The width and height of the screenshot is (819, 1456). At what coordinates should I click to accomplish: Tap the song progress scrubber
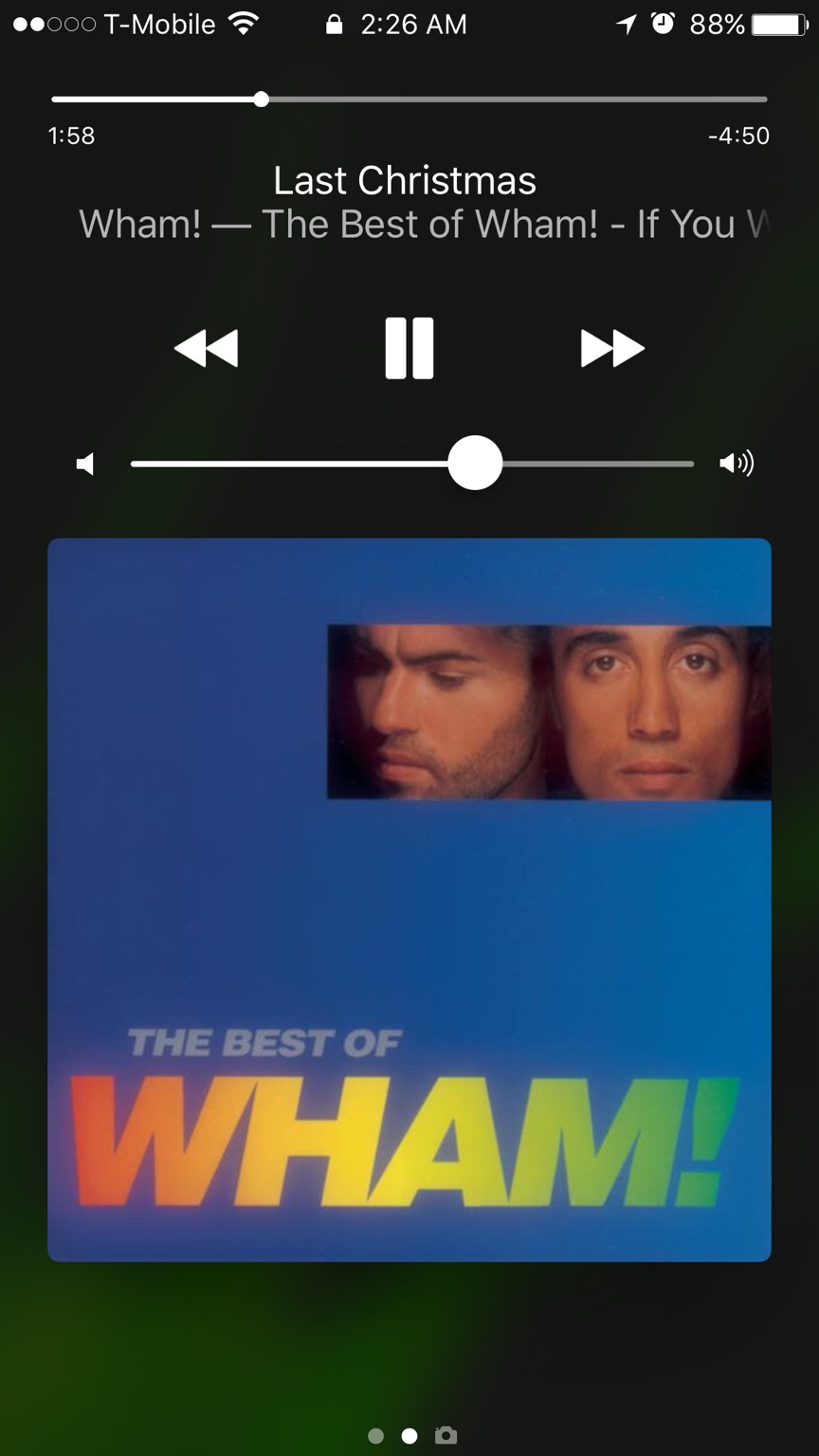coord(262,100)
